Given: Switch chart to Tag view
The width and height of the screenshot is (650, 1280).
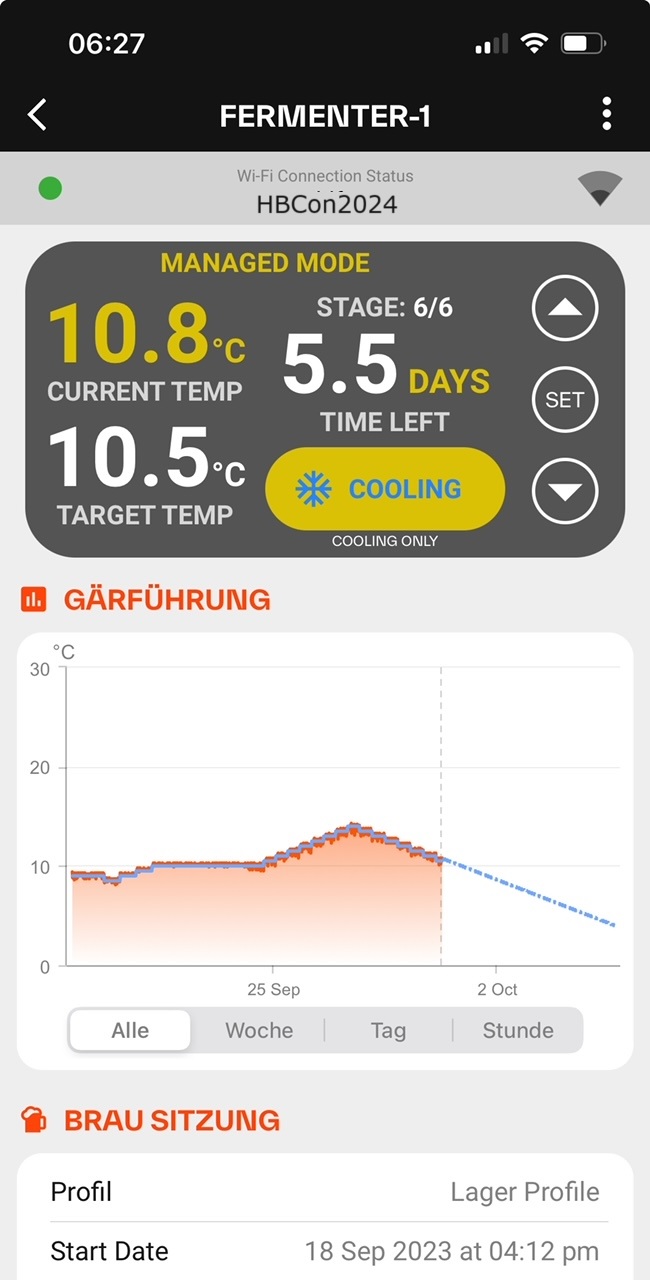Looking at the screenshot, I should [388, 1030].
